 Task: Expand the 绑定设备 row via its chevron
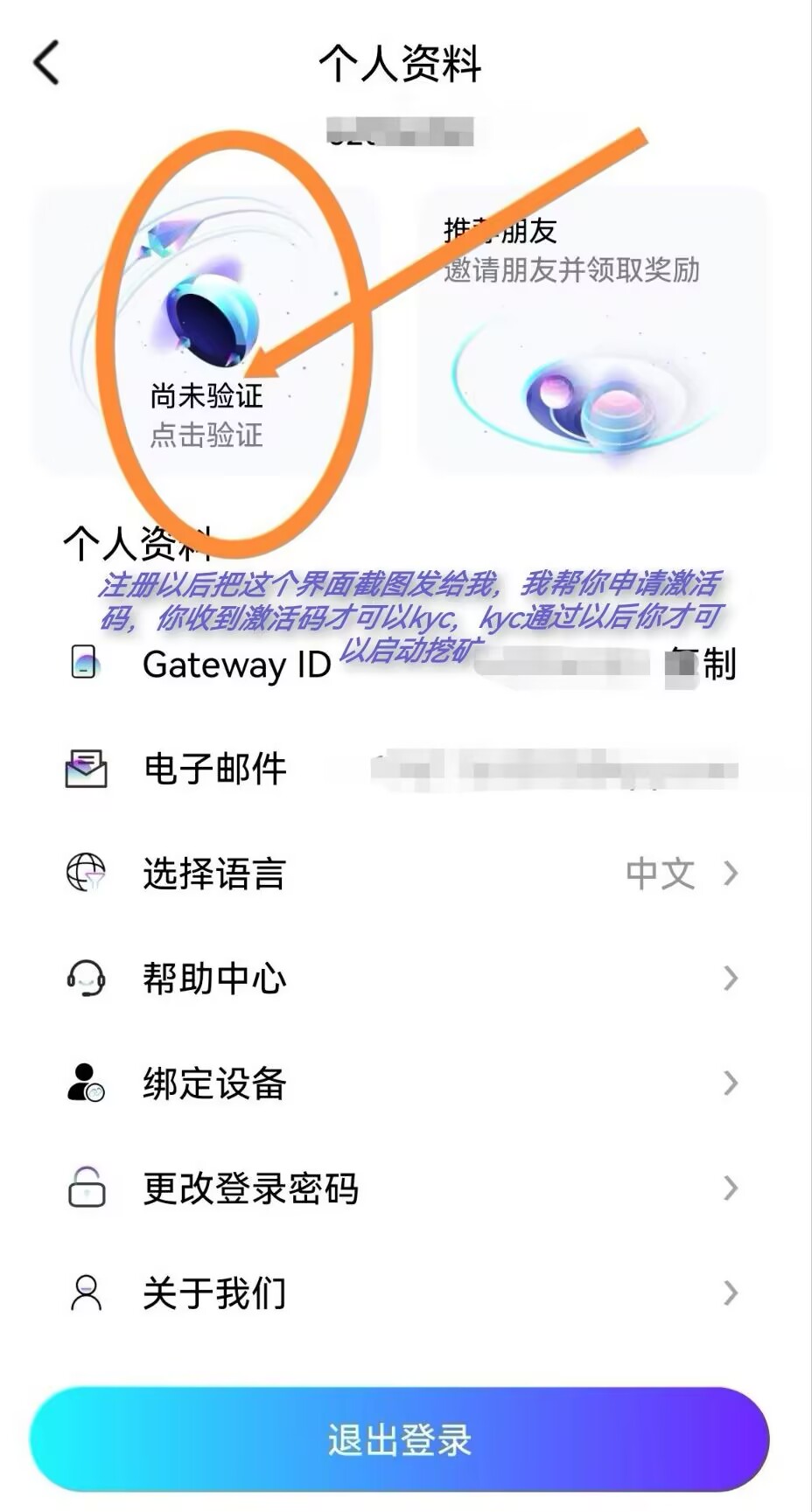731,1084
